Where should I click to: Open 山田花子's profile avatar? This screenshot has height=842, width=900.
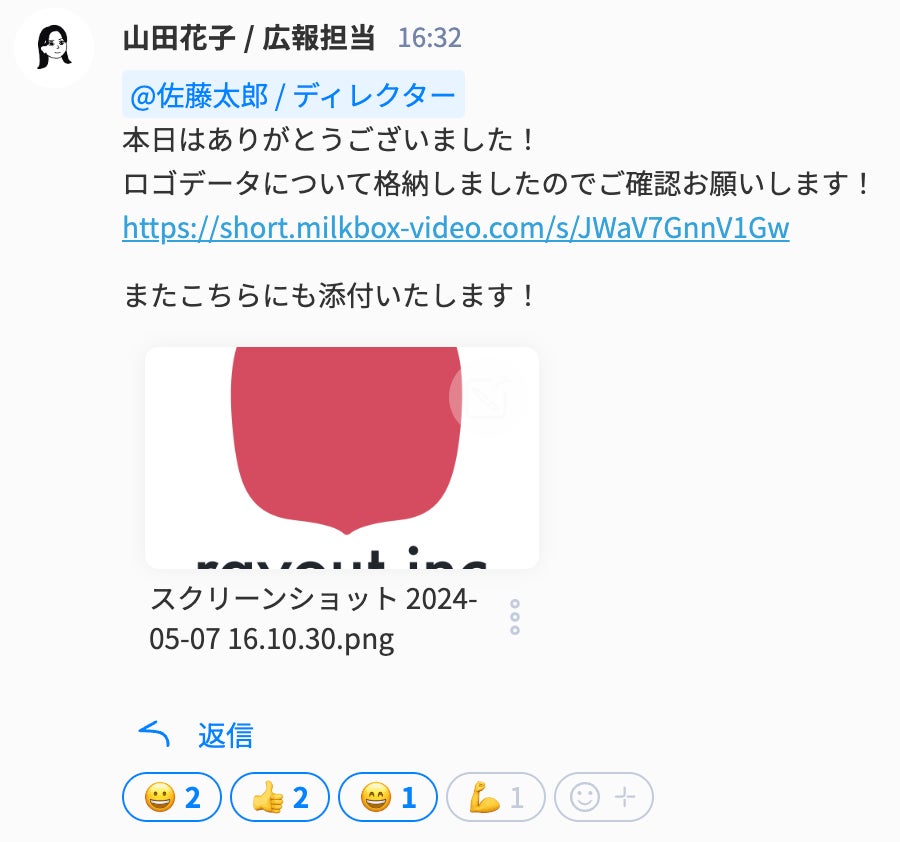click(x=54, y=47)
